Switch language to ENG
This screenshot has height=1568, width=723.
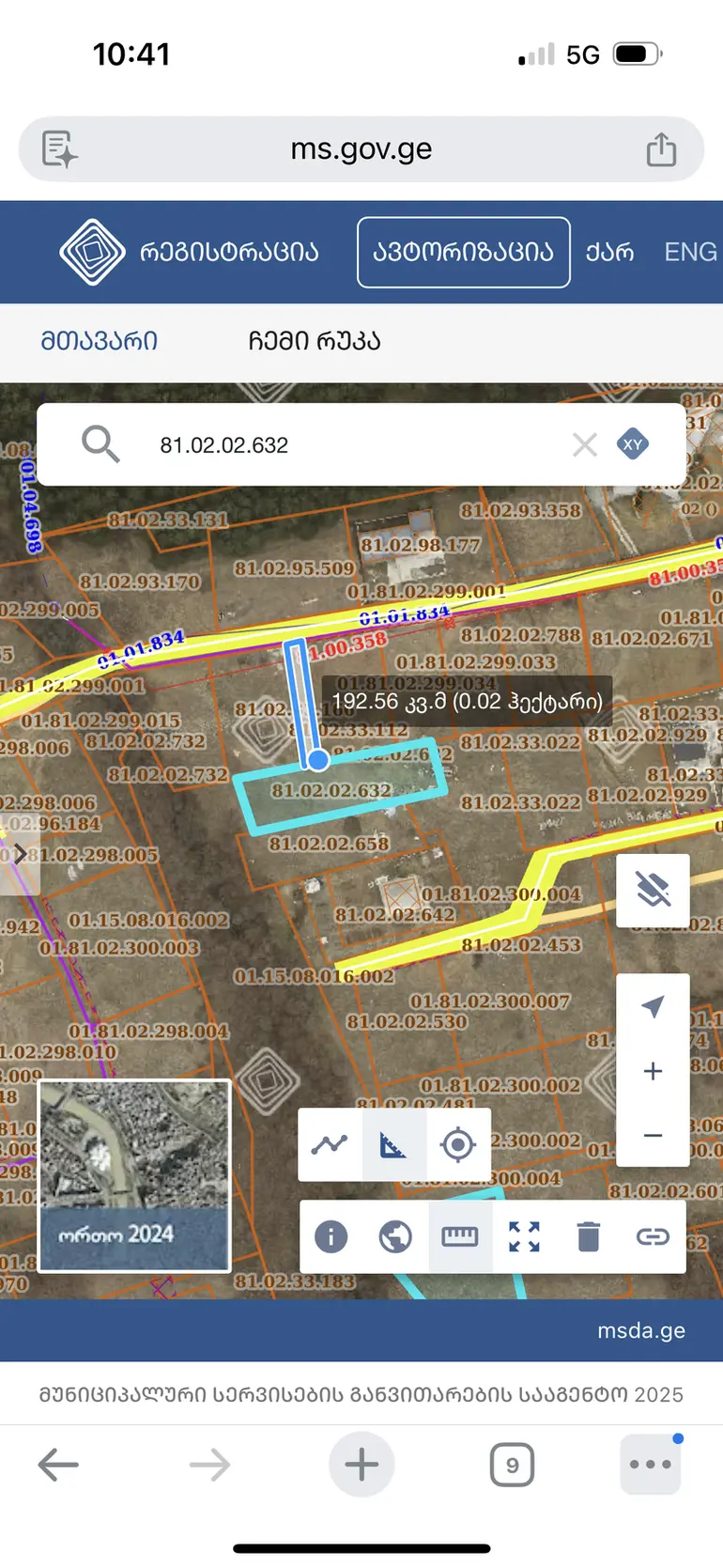coord(690,252)
